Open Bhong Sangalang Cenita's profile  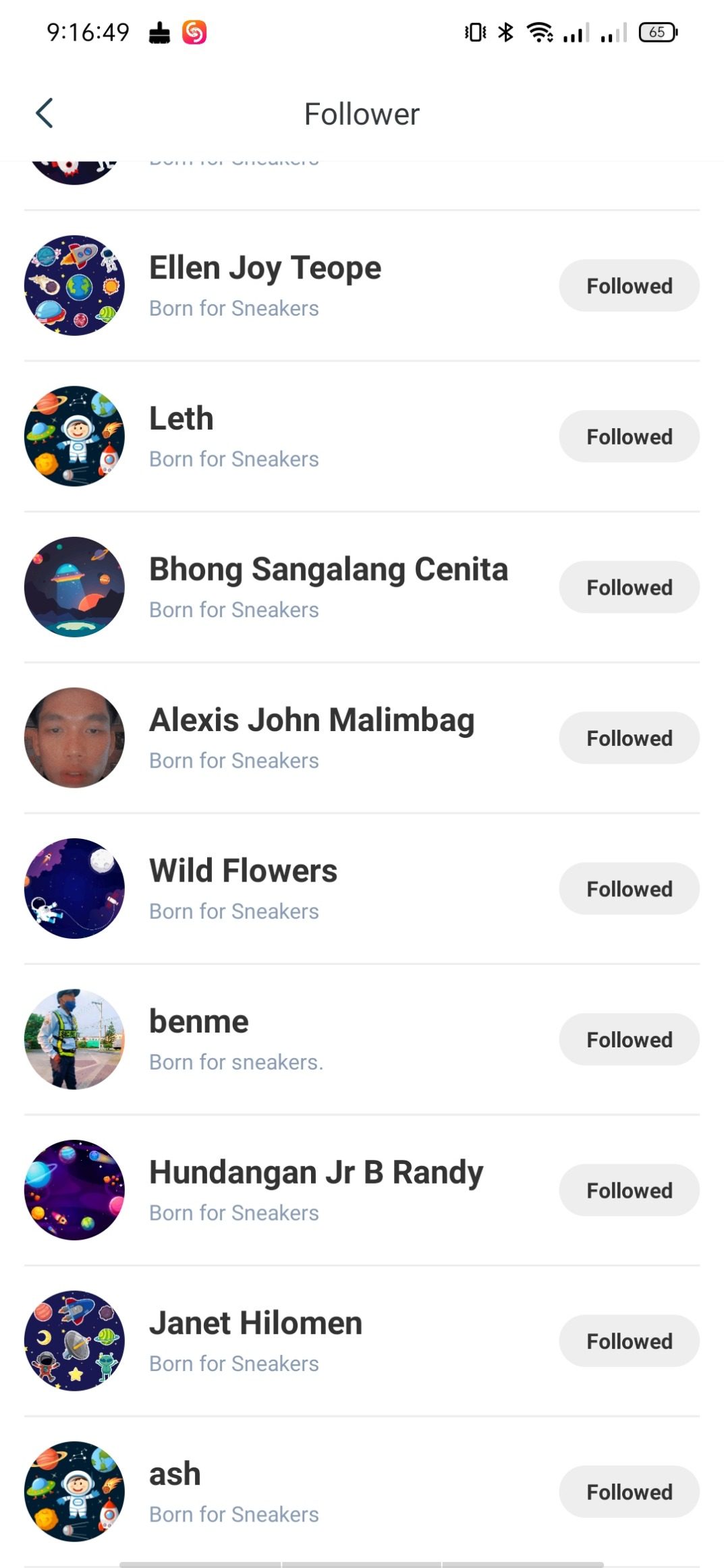(328, 570)
